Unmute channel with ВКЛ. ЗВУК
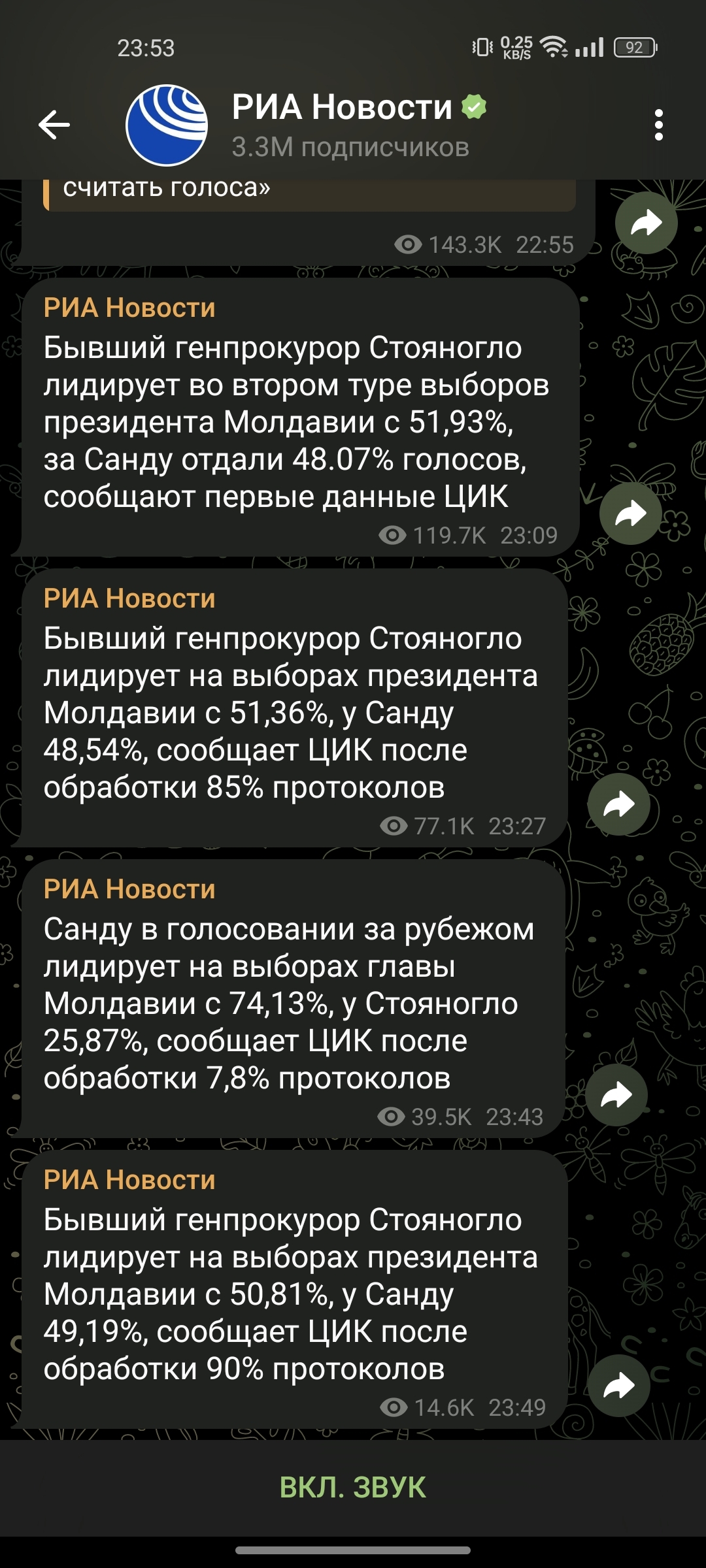This screenshot has width=706, height=1568. click(x=353, y=1488)
